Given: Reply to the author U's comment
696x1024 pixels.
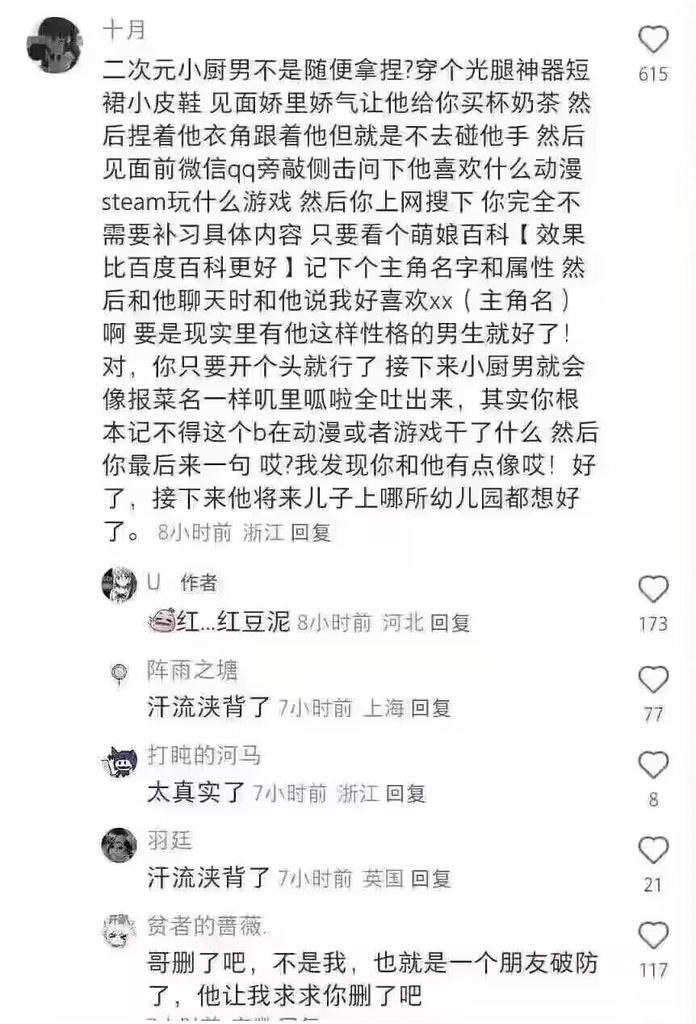Looking at the screenshot, I should [450, 623].
